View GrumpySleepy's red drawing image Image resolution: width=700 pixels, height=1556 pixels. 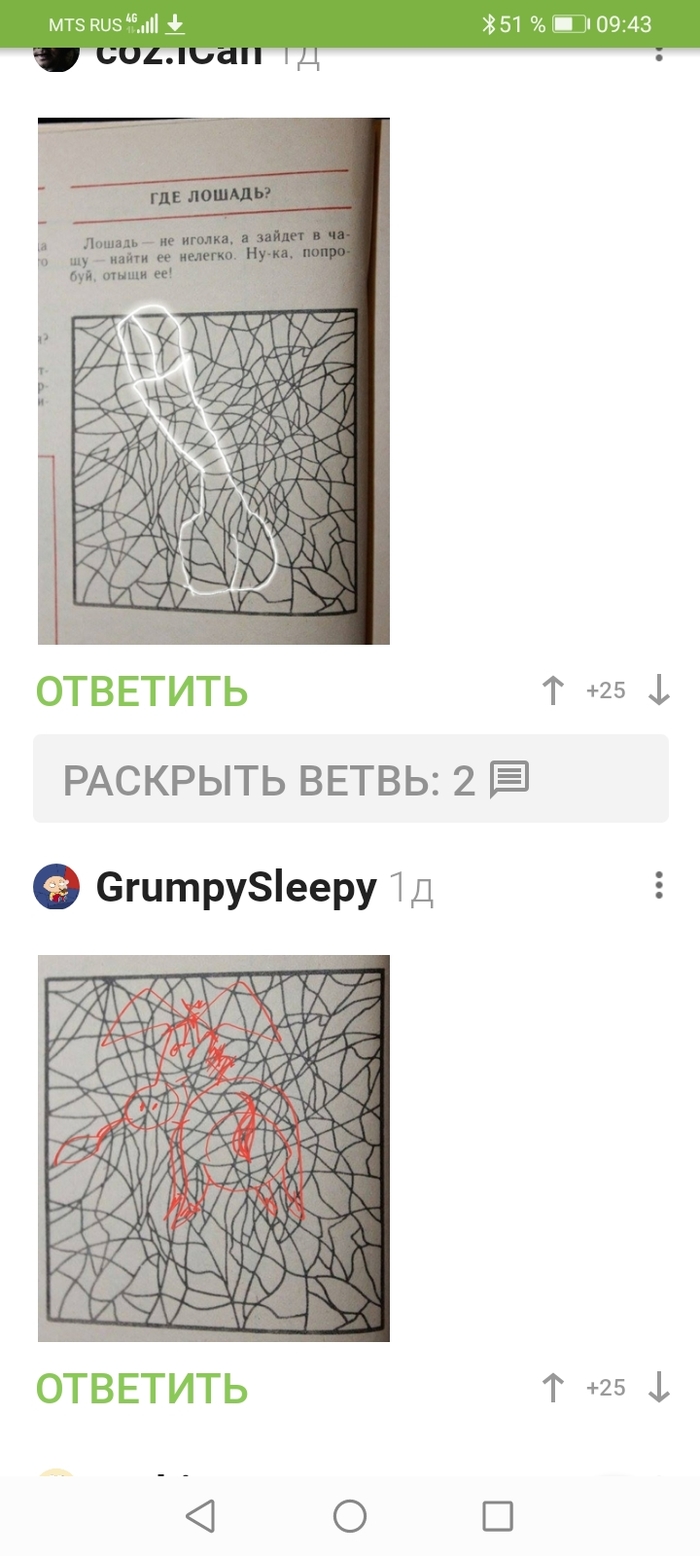point(213,1147)
